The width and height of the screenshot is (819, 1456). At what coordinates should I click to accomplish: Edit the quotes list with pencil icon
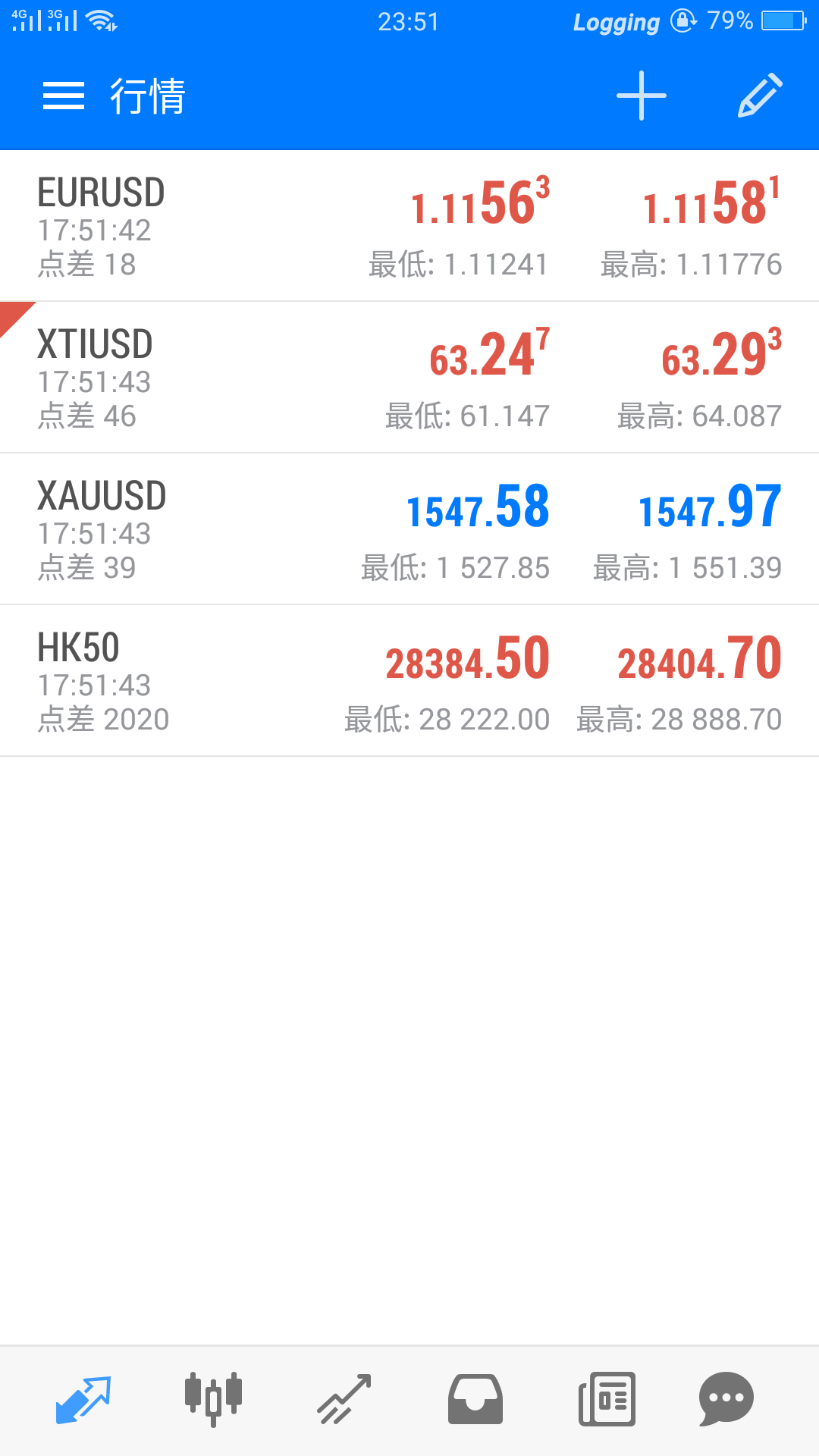tap(760, 96)
